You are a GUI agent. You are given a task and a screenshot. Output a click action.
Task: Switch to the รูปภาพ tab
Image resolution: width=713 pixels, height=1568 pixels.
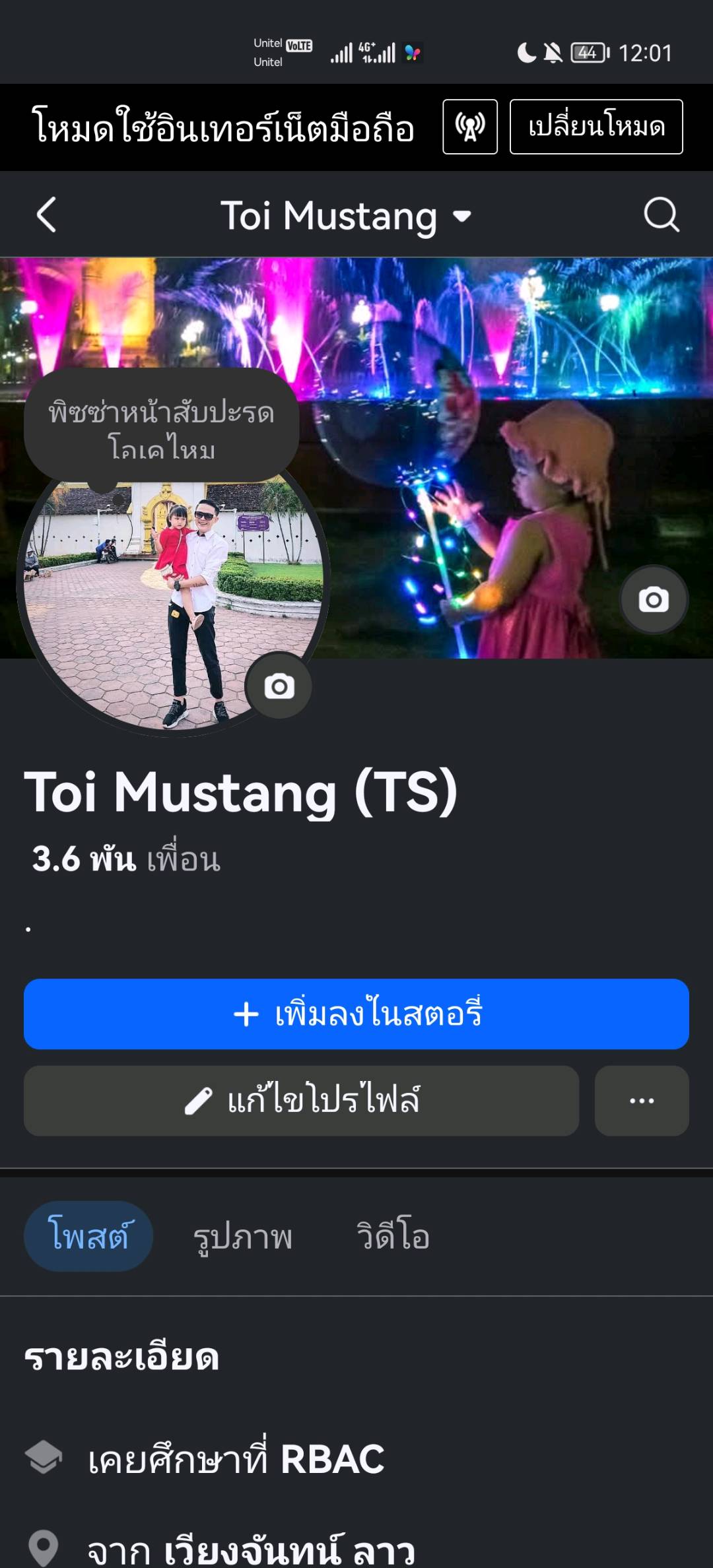tap(242, 1237)
